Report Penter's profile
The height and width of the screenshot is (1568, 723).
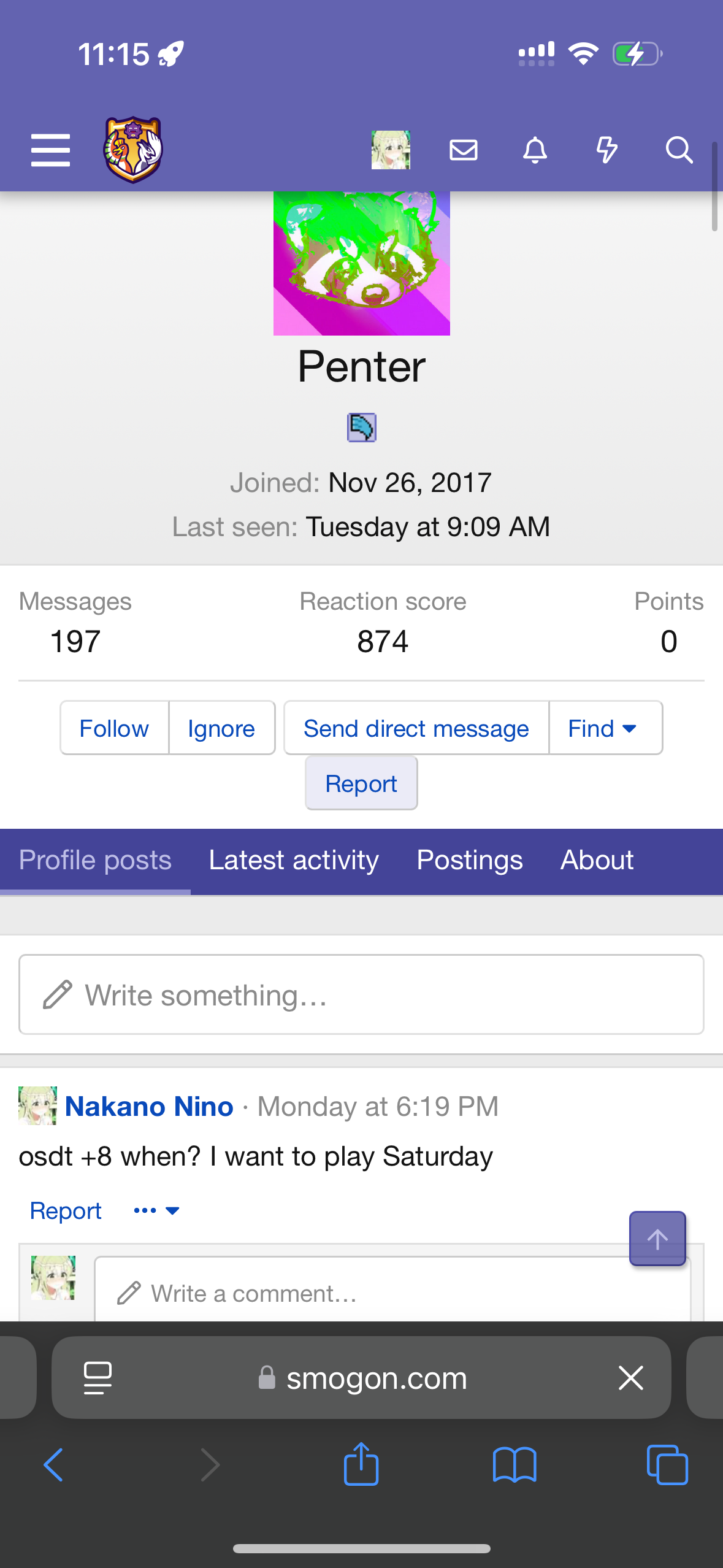[x=361, y=783]
